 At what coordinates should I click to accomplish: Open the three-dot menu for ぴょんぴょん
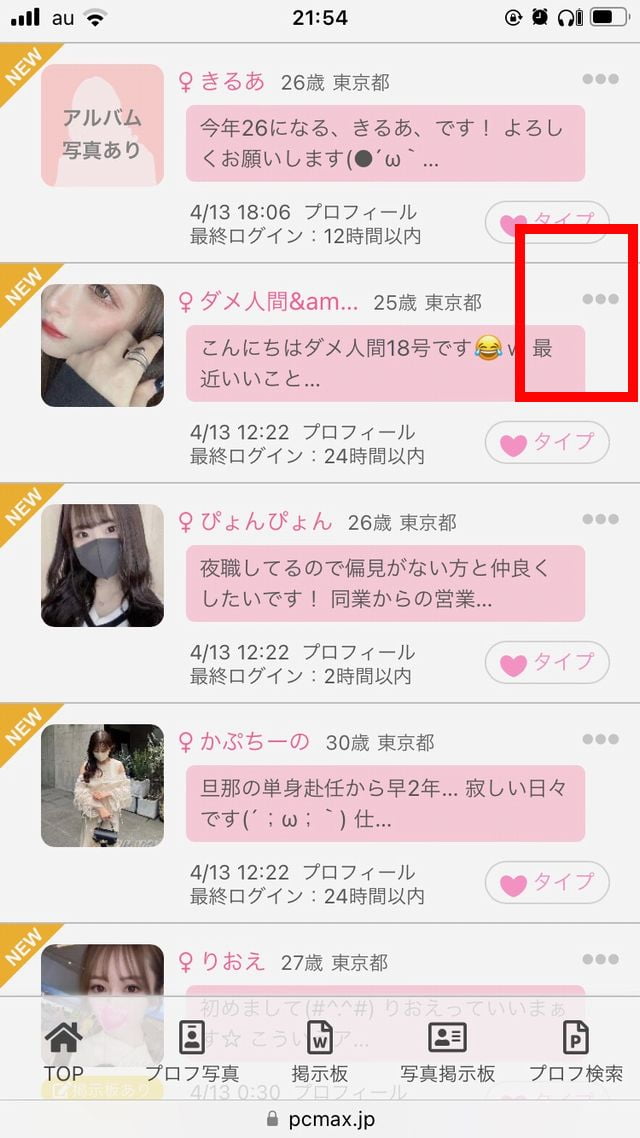[600, 519]
